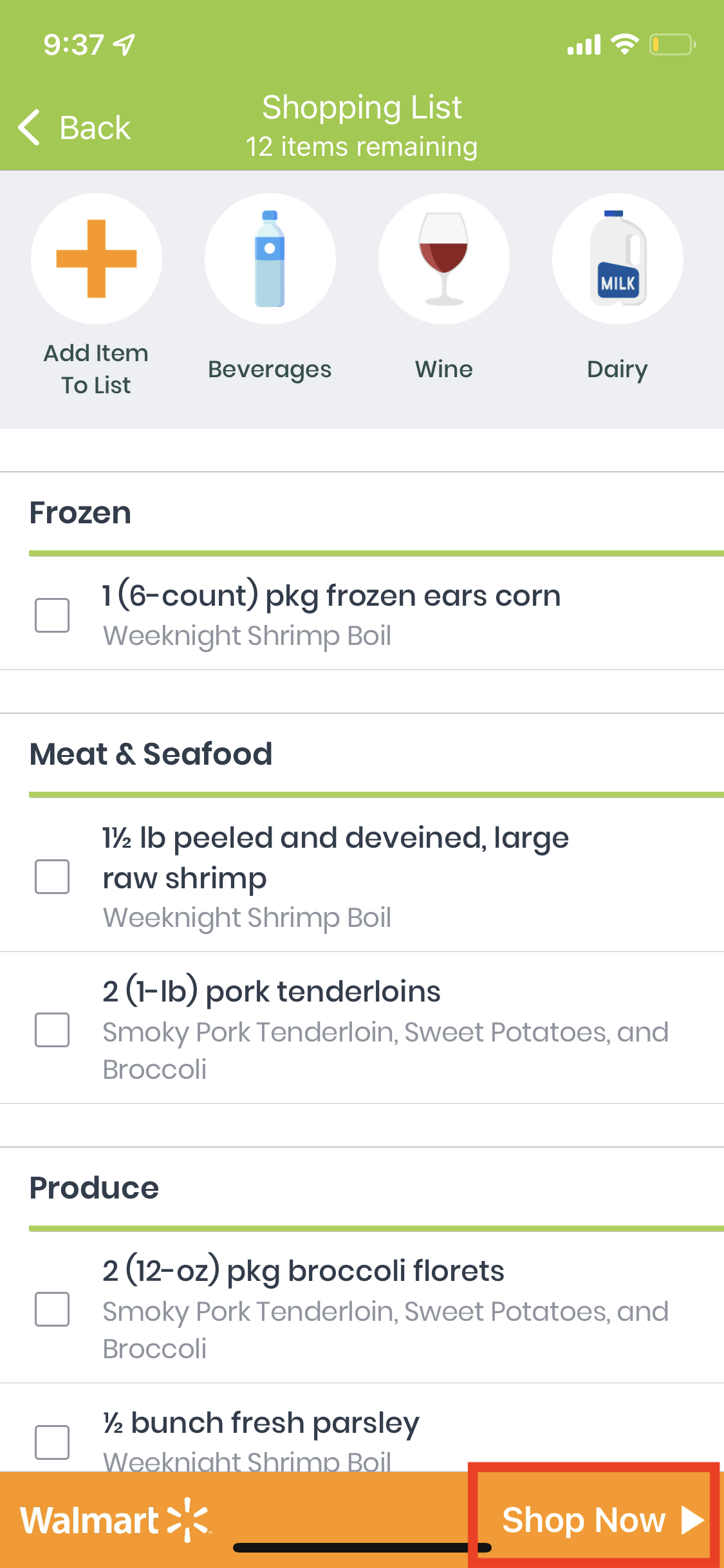Screen dimensions: 724x1568
Task: Tick the pork tenderloins checkbox
Action: [x=52, y=1030]
